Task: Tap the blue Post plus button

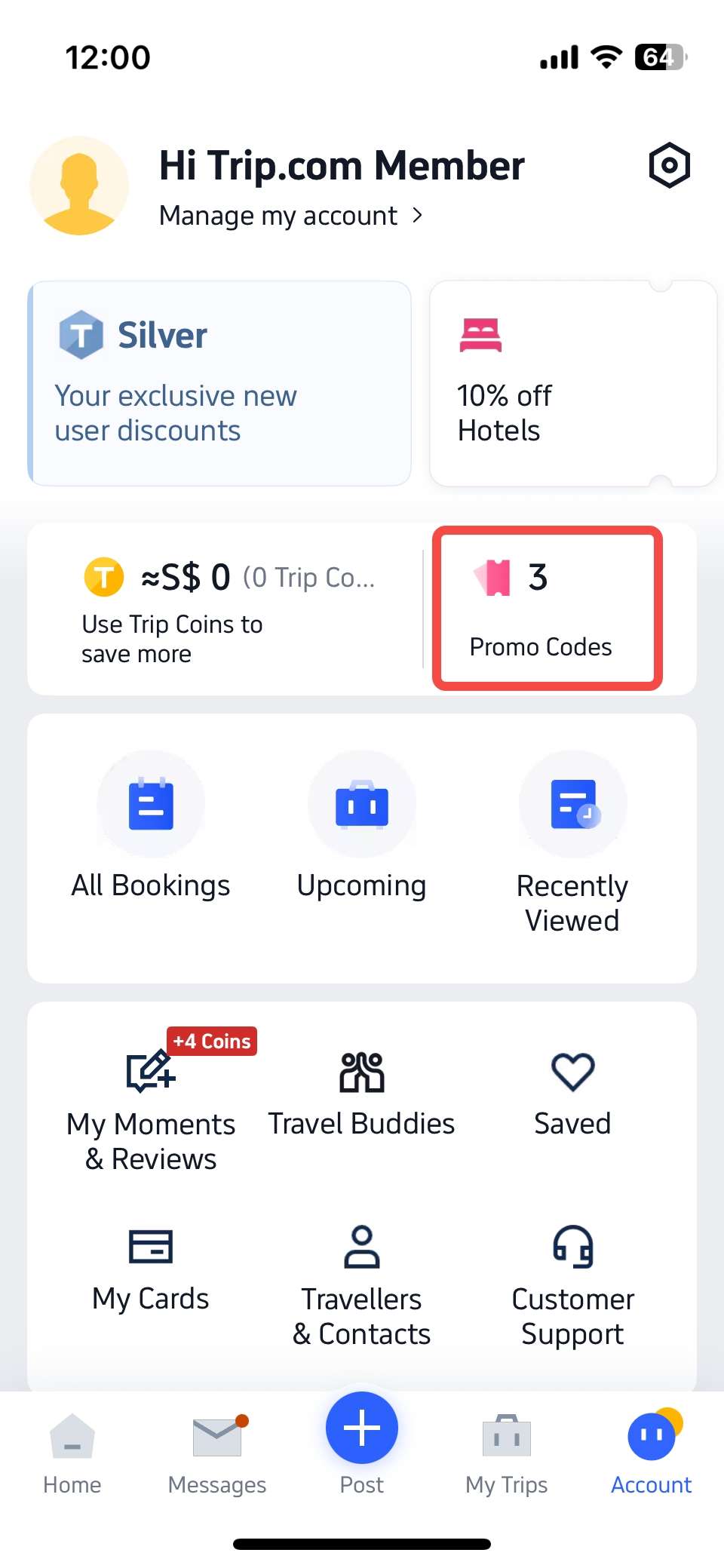Action: (x=361, y=1427)
